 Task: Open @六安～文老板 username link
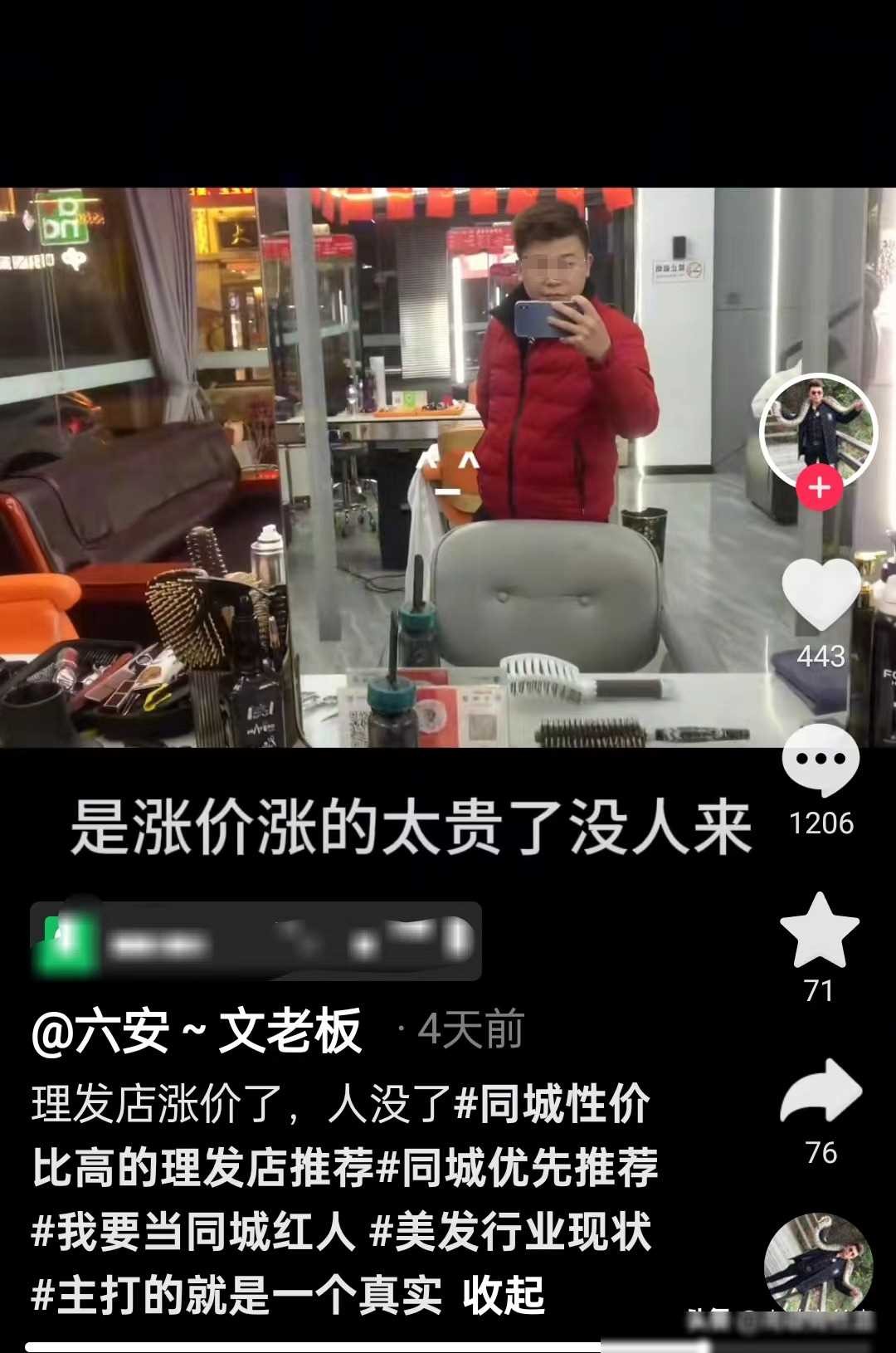tap(197, 1032)
